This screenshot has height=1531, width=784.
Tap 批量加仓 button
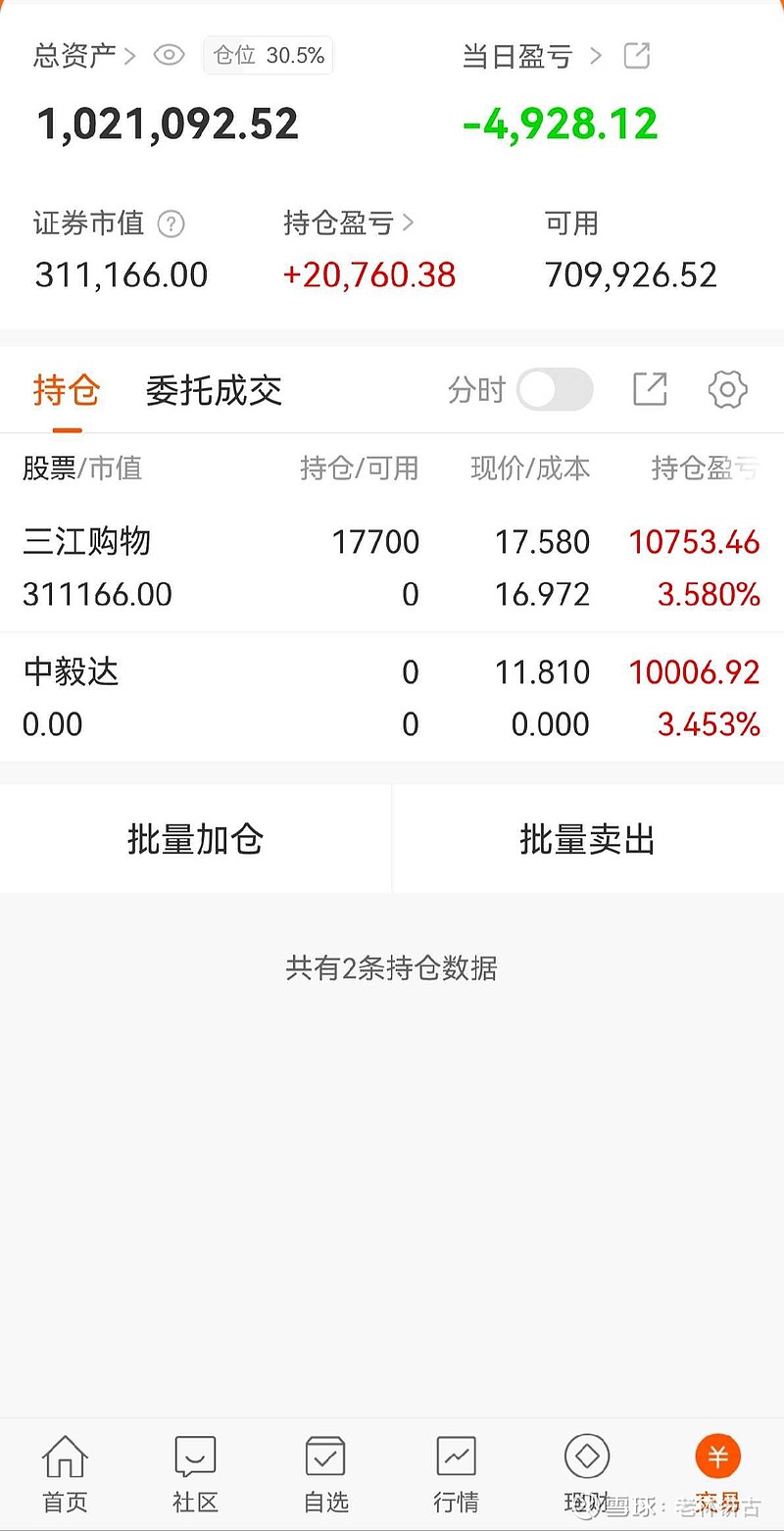195,839
